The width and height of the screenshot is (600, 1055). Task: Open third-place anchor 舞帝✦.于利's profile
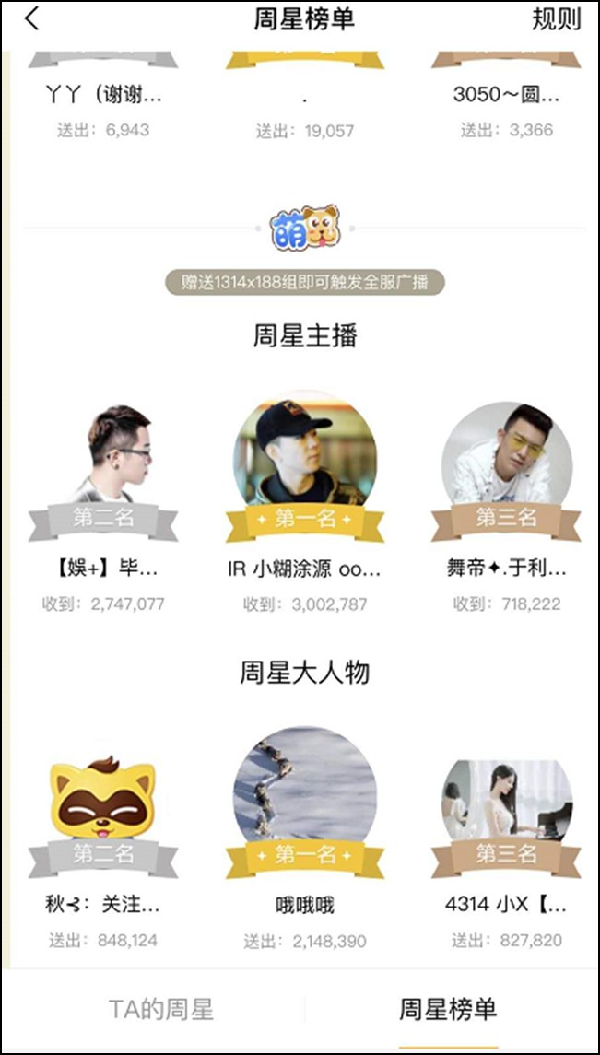tap(506, 460)
